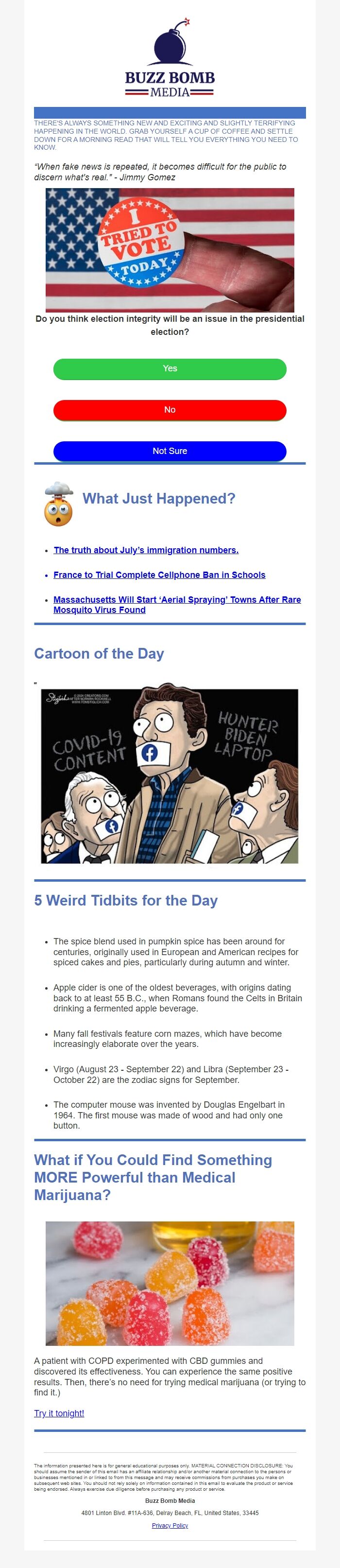Vote Yes in the election integrity poll
The image size is (340, 1568).
point(170,369)
